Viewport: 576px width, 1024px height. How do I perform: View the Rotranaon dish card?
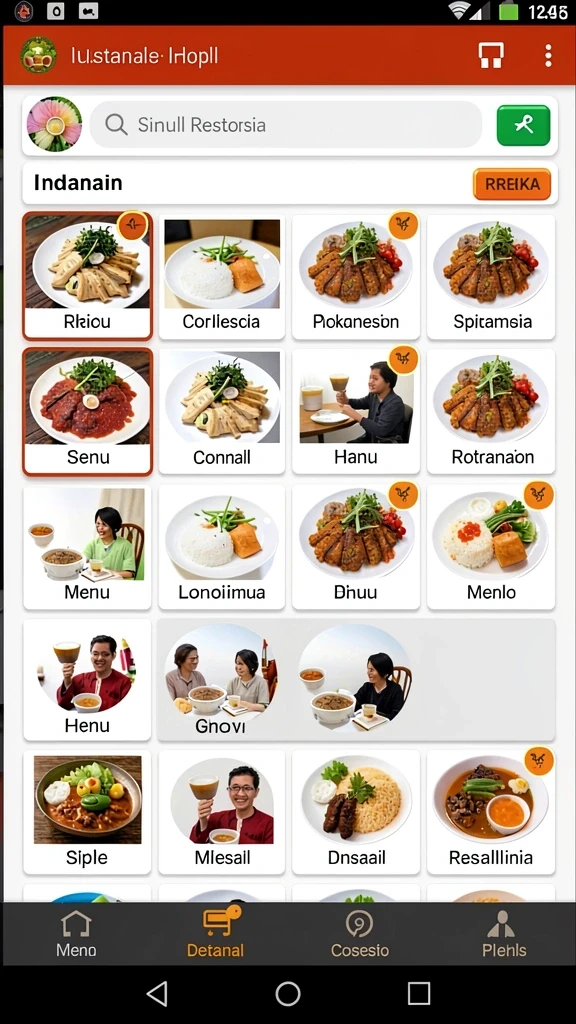coord(491,411)
